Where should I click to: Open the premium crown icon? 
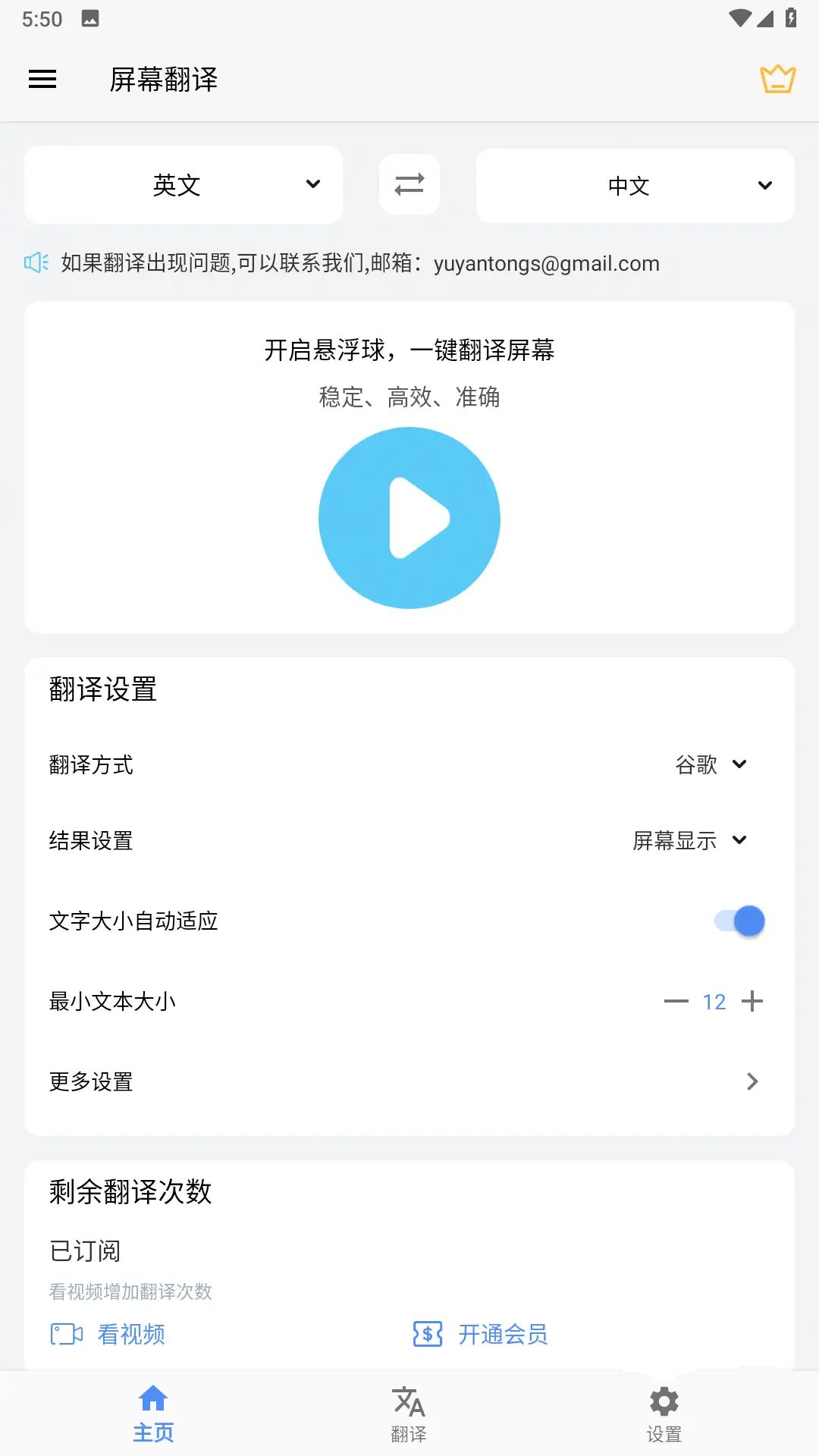tap(777, 79)
